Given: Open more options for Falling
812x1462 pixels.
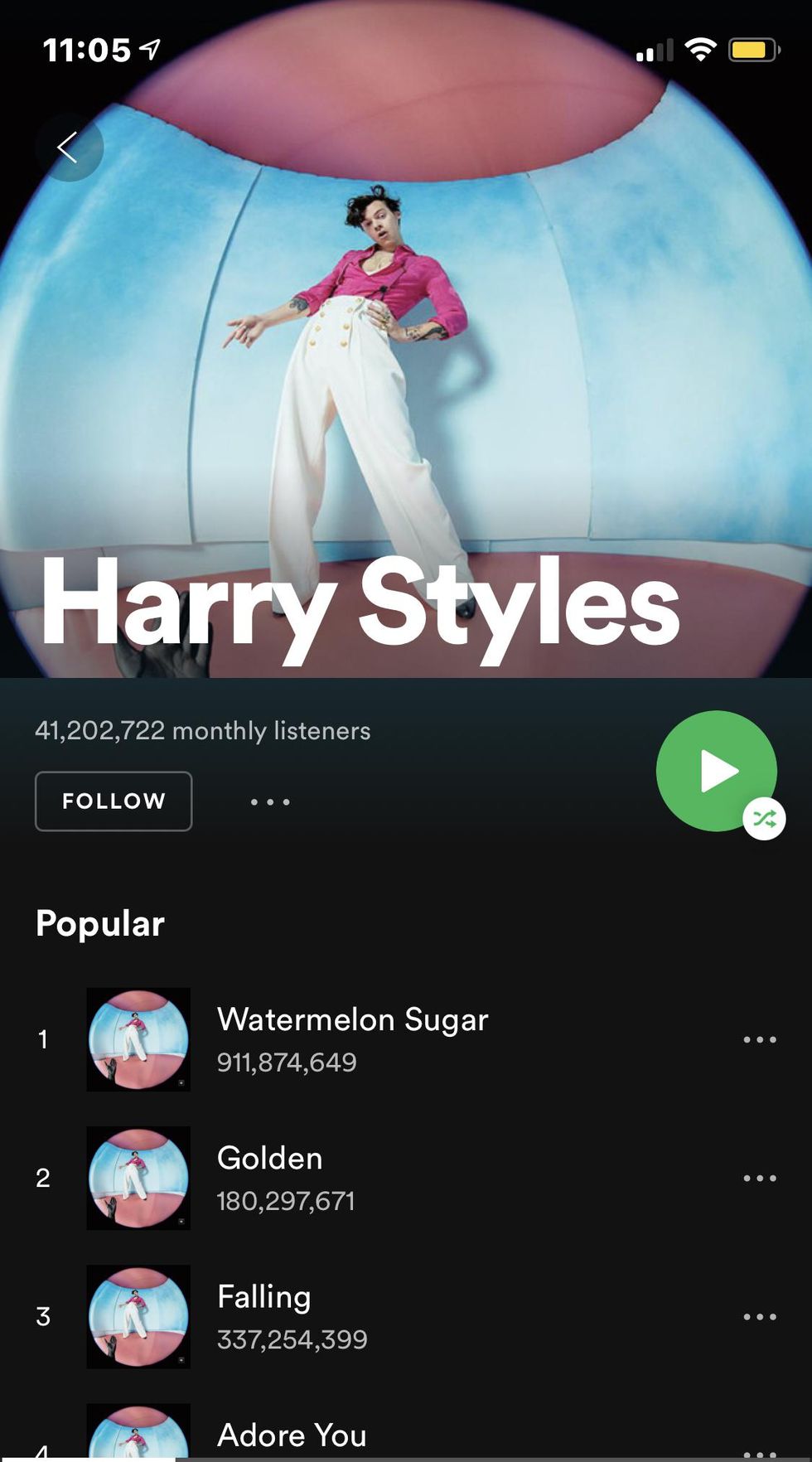Looking at the screenshot, I should click(x=759, y=1316).
